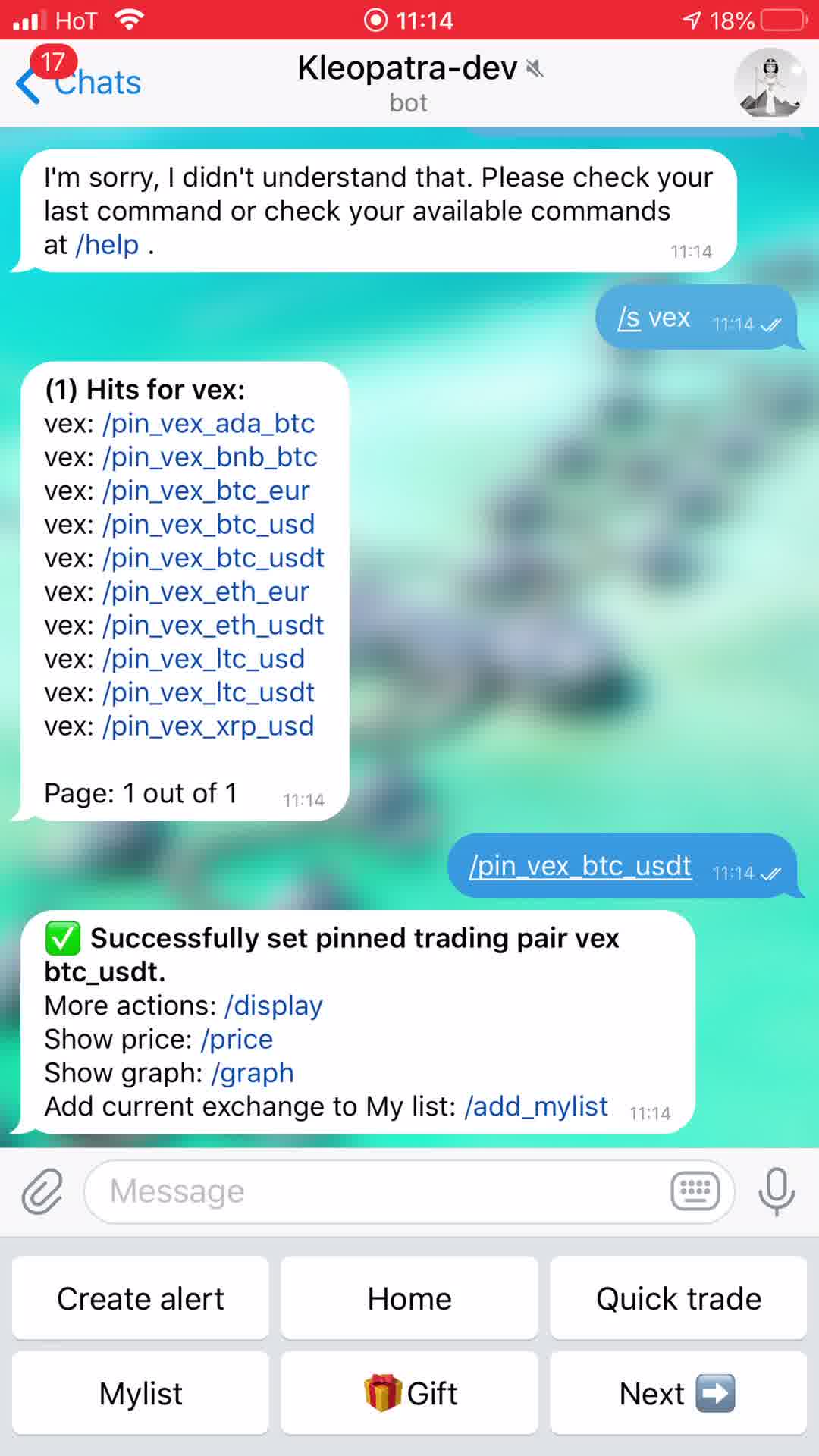Open the attachment paperclip
This screenshot has width=819, height=1456.
[42, 1191]
